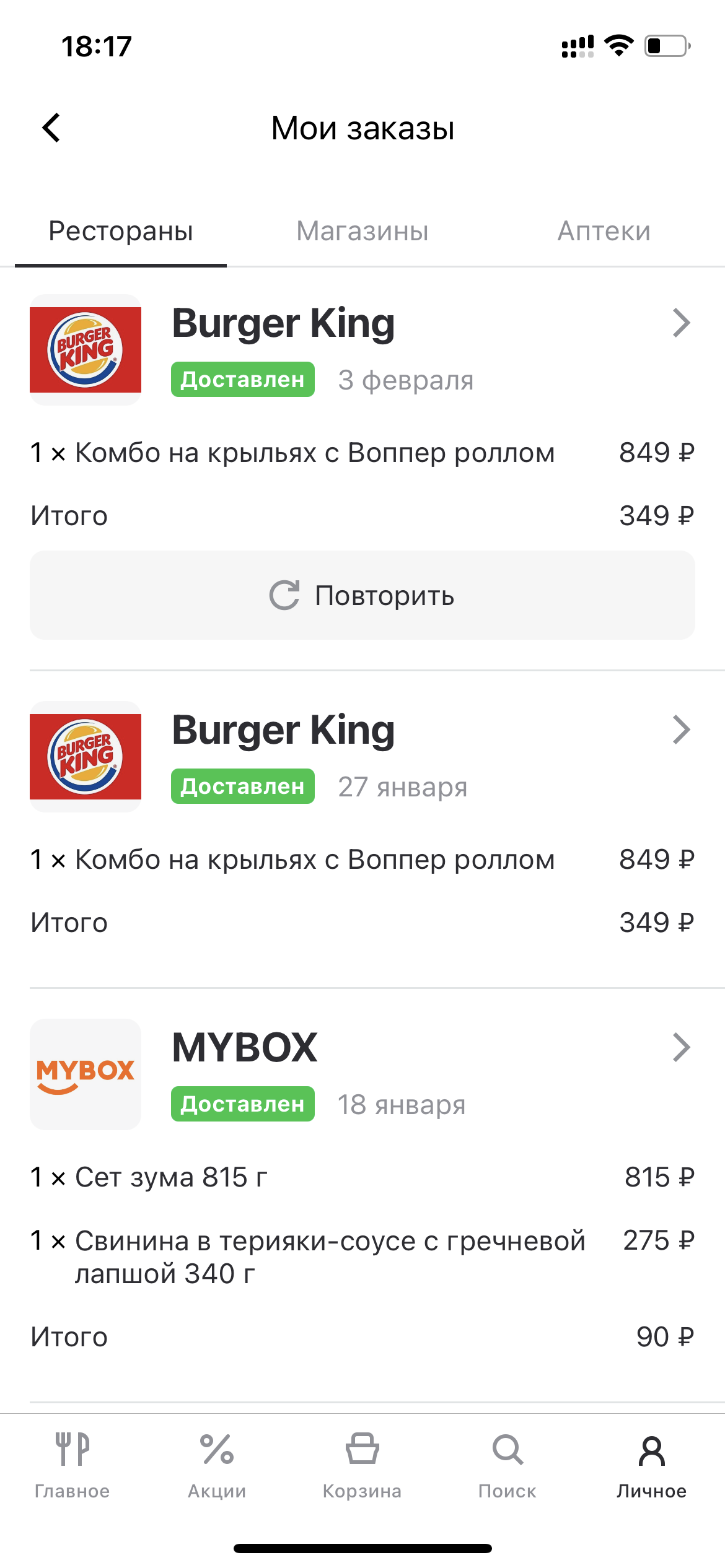Select the Личное tab
Image resolution: width=725 pixels, height=1568 pixels.
(x=652, y=1466)
